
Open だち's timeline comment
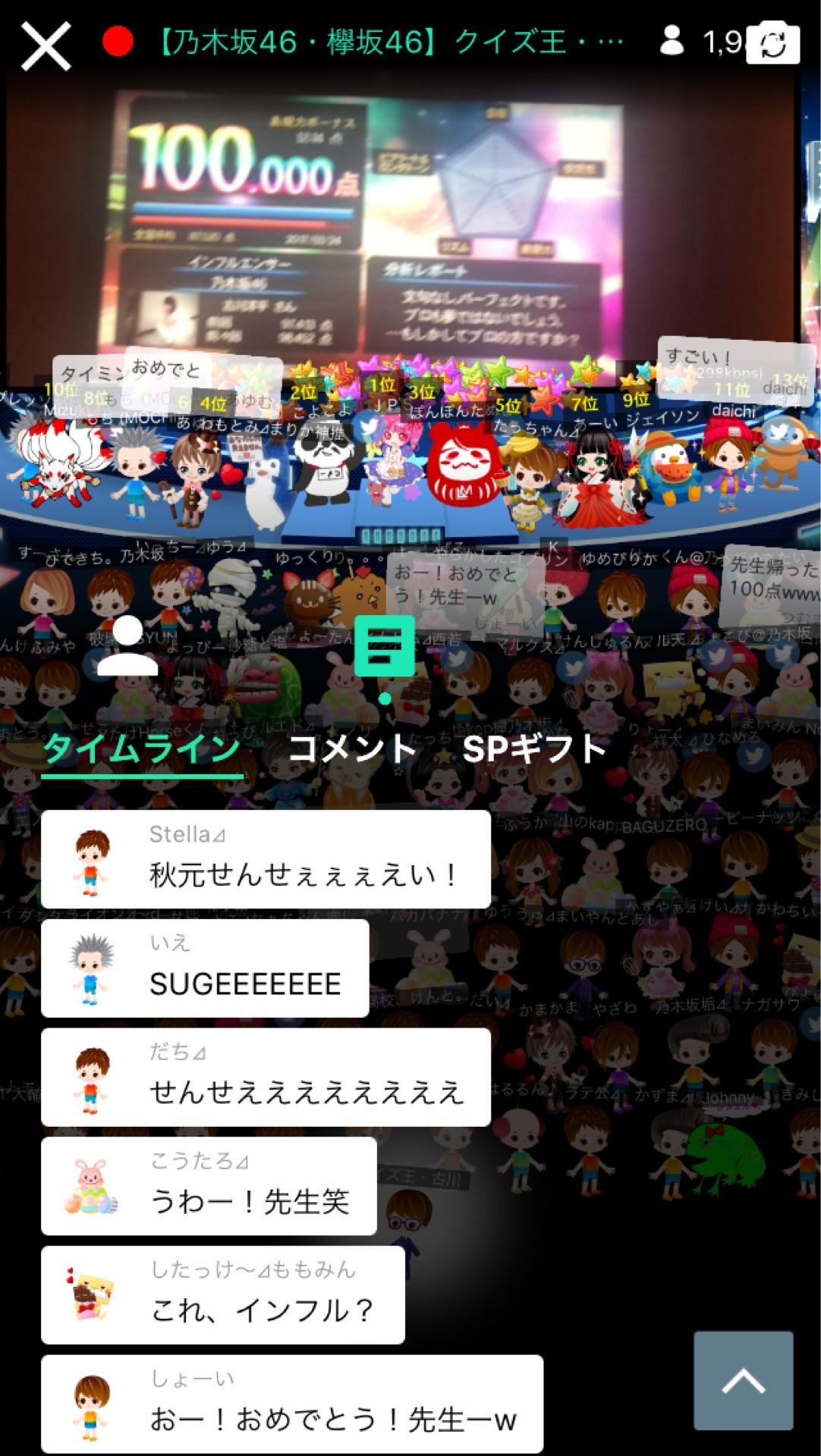pyautogui.click(x=266, y=1078)
